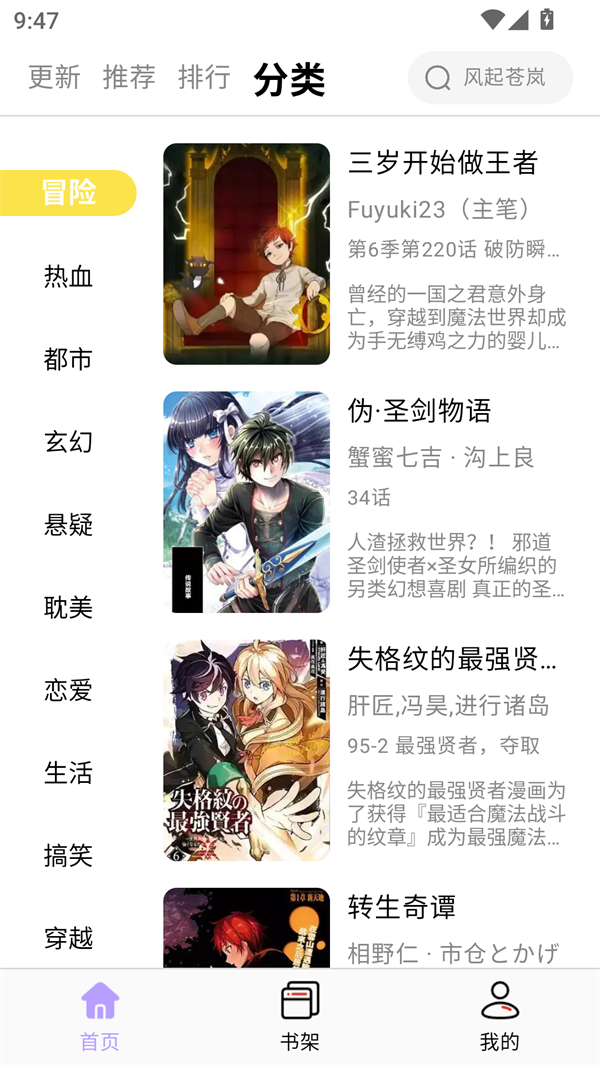Viewport: 600px width, 1066px height.
Task: Select the 恋爱 category
Action: tap(68, 690)
